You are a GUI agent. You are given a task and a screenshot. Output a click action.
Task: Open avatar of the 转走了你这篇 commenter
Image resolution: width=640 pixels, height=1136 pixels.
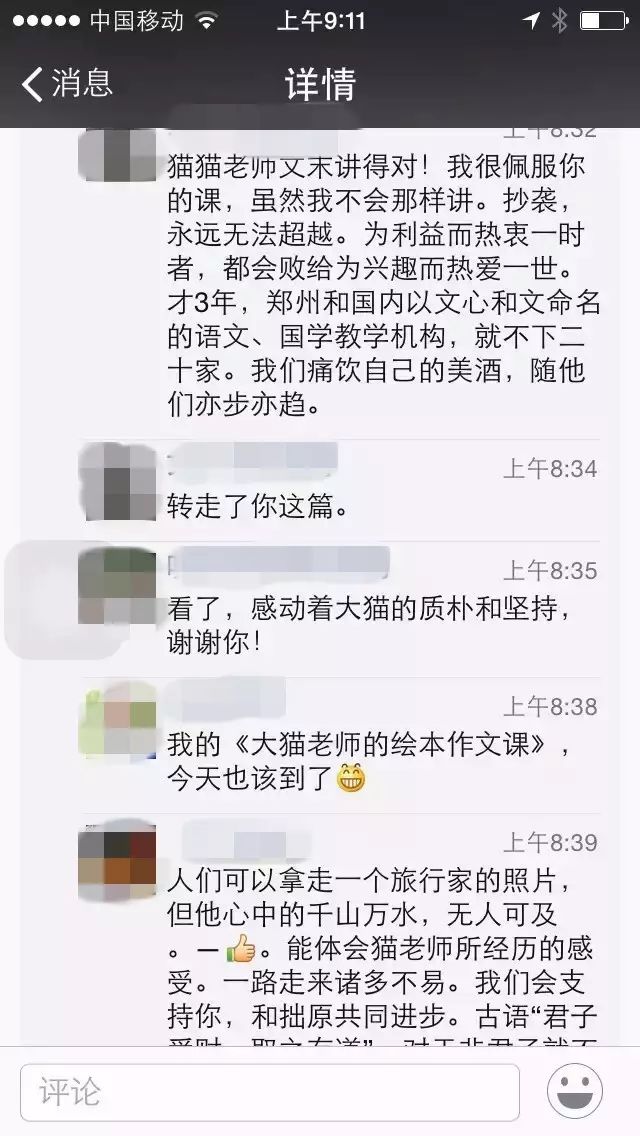tap(117, 482)
